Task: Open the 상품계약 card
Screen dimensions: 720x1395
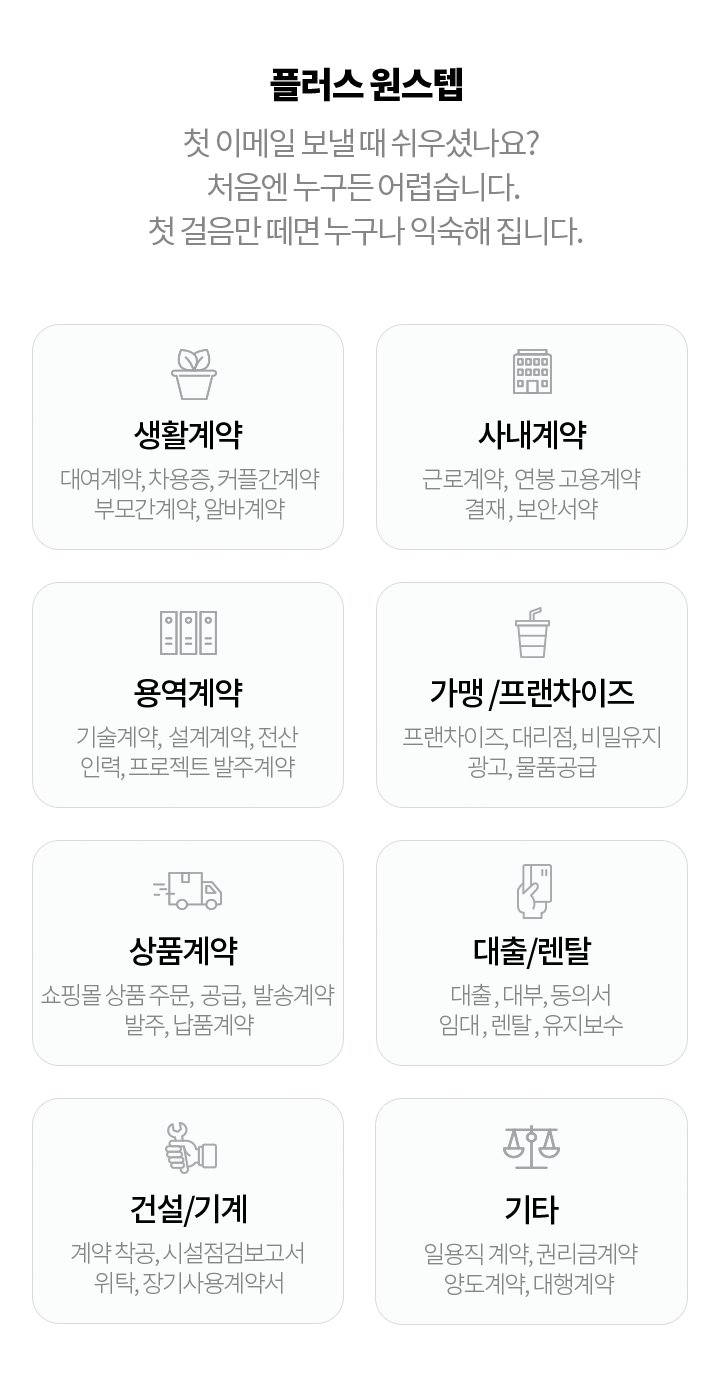Action: click(x=188, y=953)
